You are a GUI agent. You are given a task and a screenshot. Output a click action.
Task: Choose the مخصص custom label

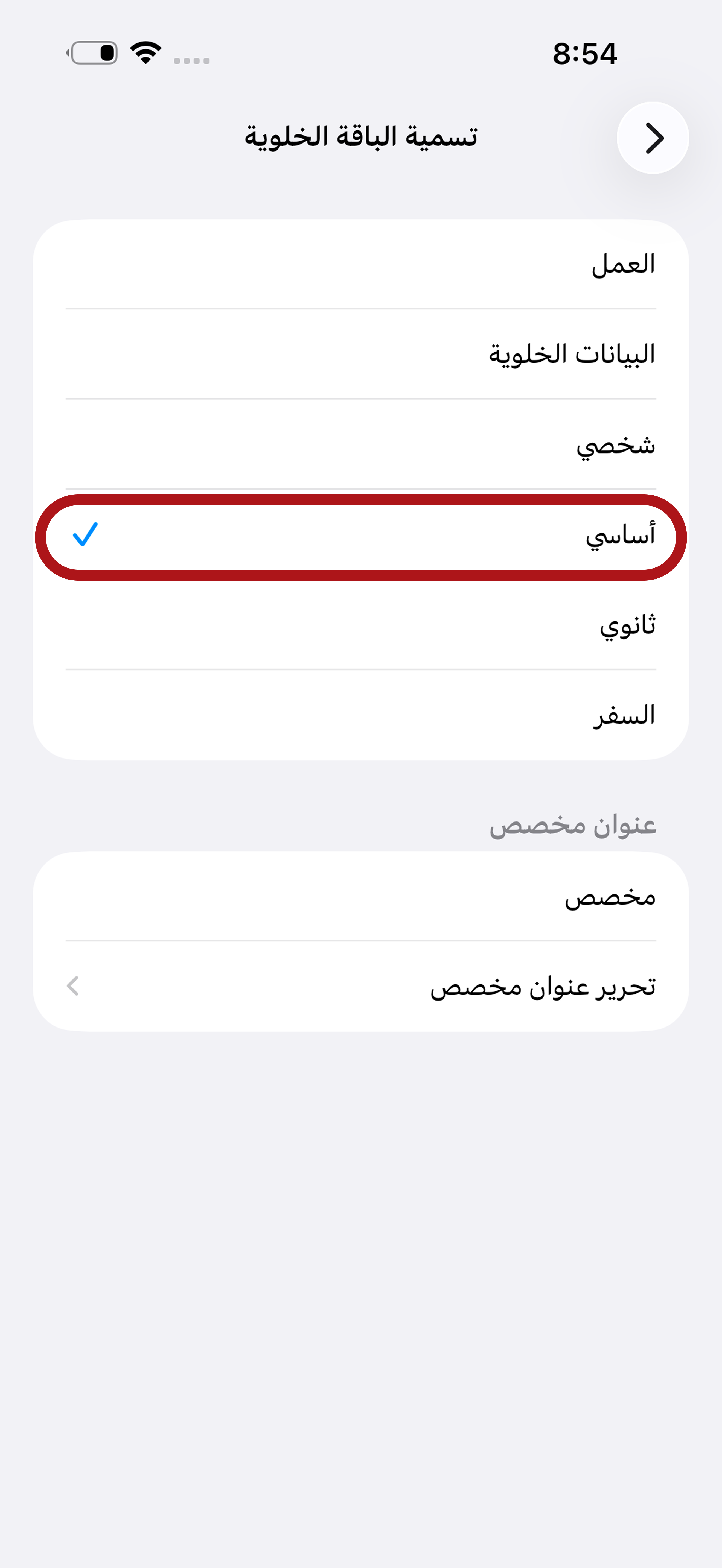360,897
